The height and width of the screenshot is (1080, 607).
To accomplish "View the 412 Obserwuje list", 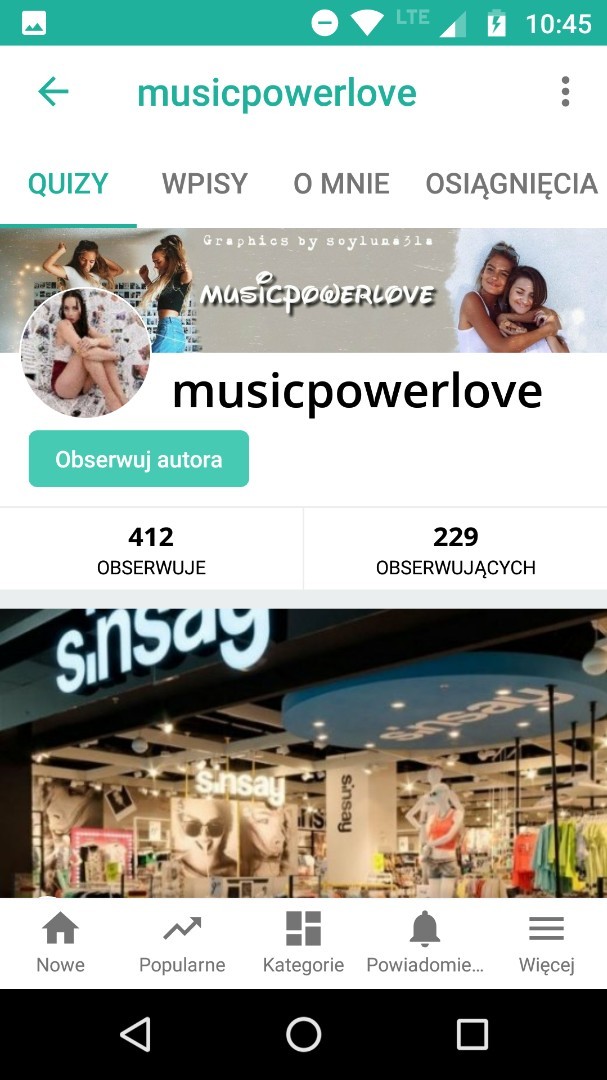I will (x=151, y=550).
